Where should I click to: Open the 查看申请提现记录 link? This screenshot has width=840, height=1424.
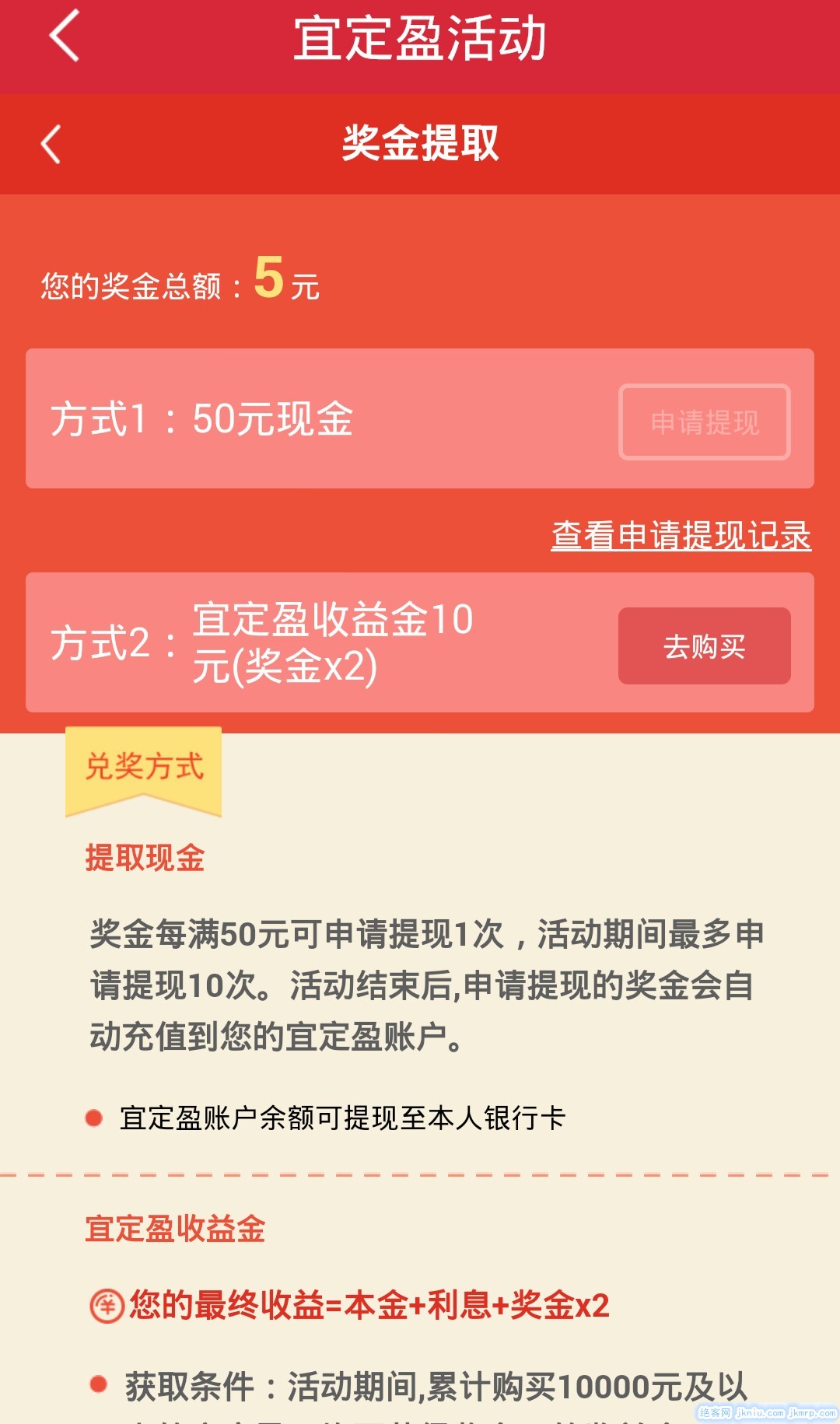point(681,536)
